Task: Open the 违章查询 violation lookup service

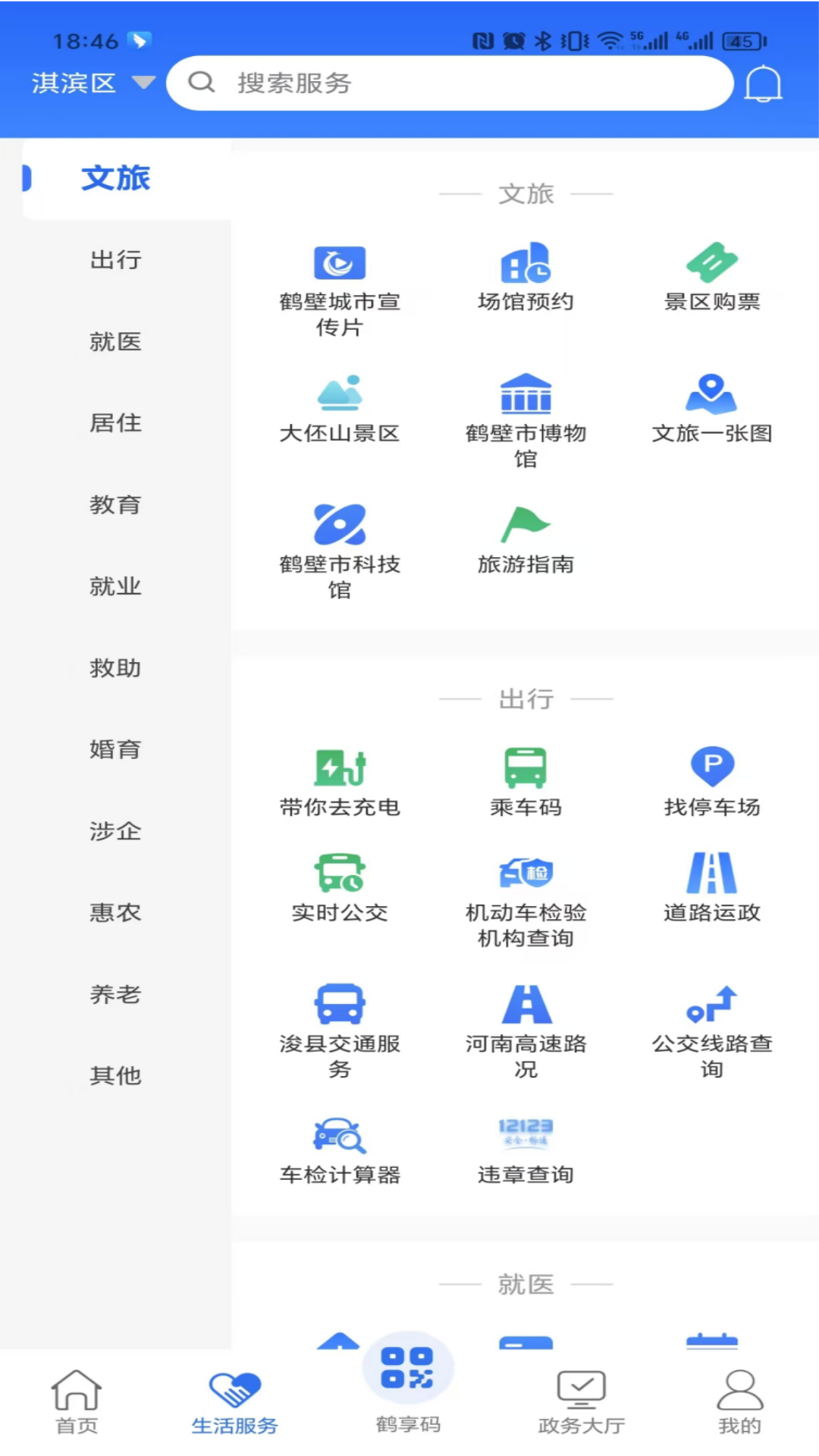Action: coord(526,1149)
